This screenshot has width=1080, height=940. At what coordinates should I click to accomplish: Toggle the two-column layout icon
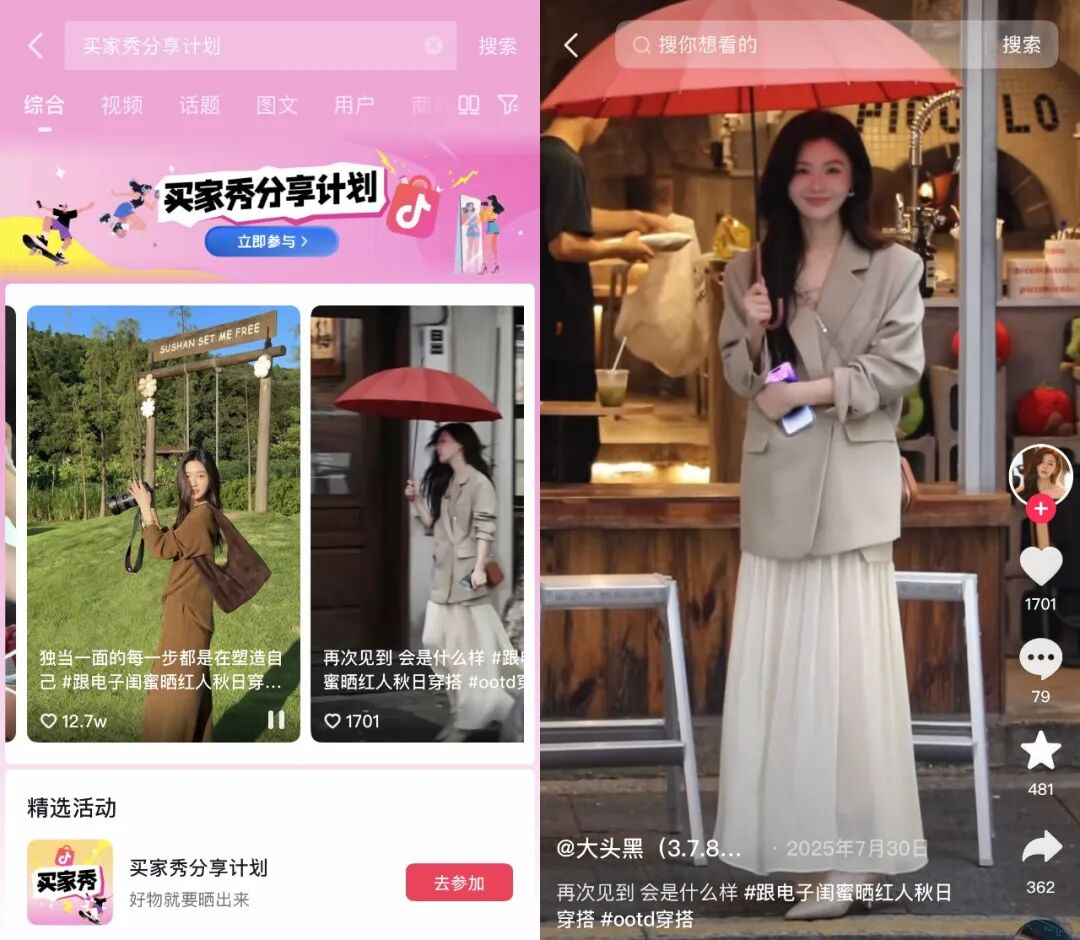(469, 104)
